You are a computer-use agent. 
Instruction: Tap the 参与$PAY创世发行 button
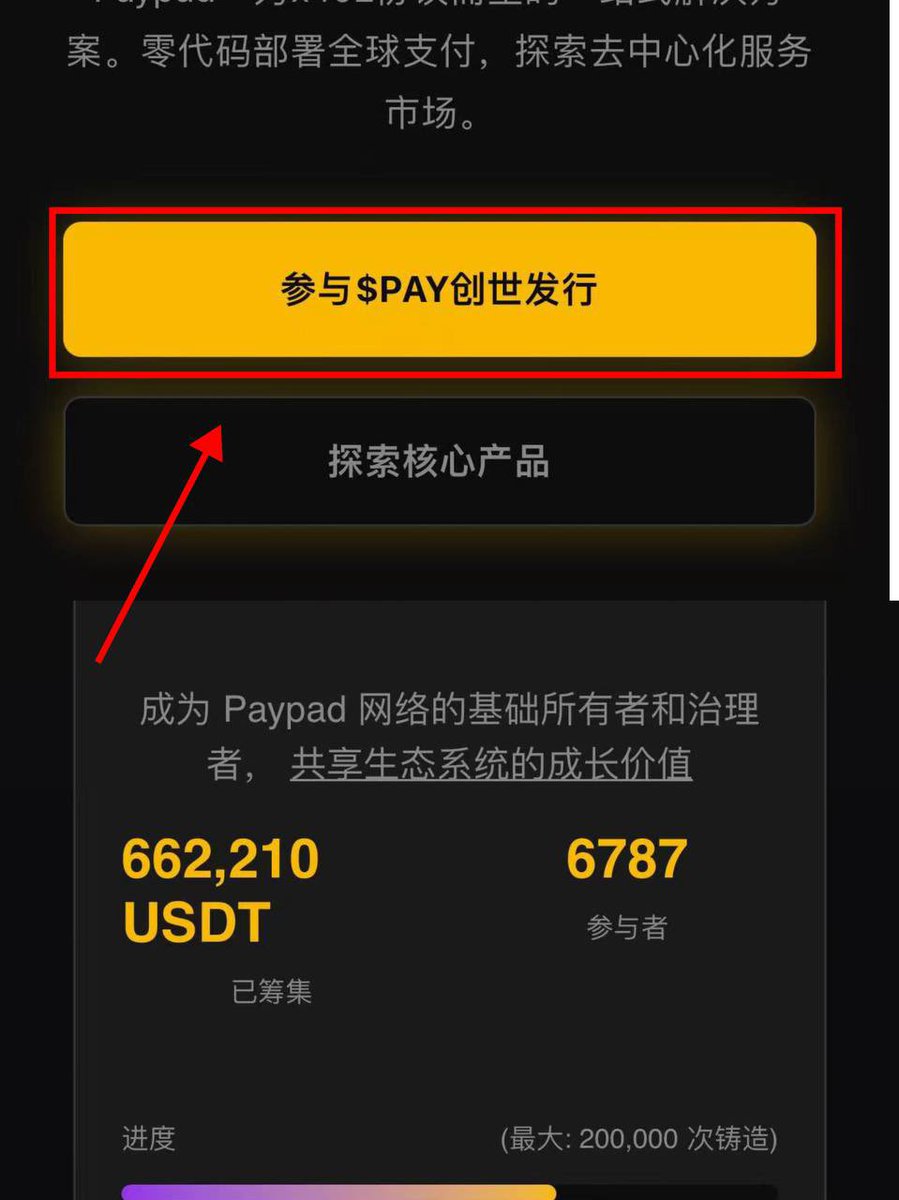(x=439, y=290)
